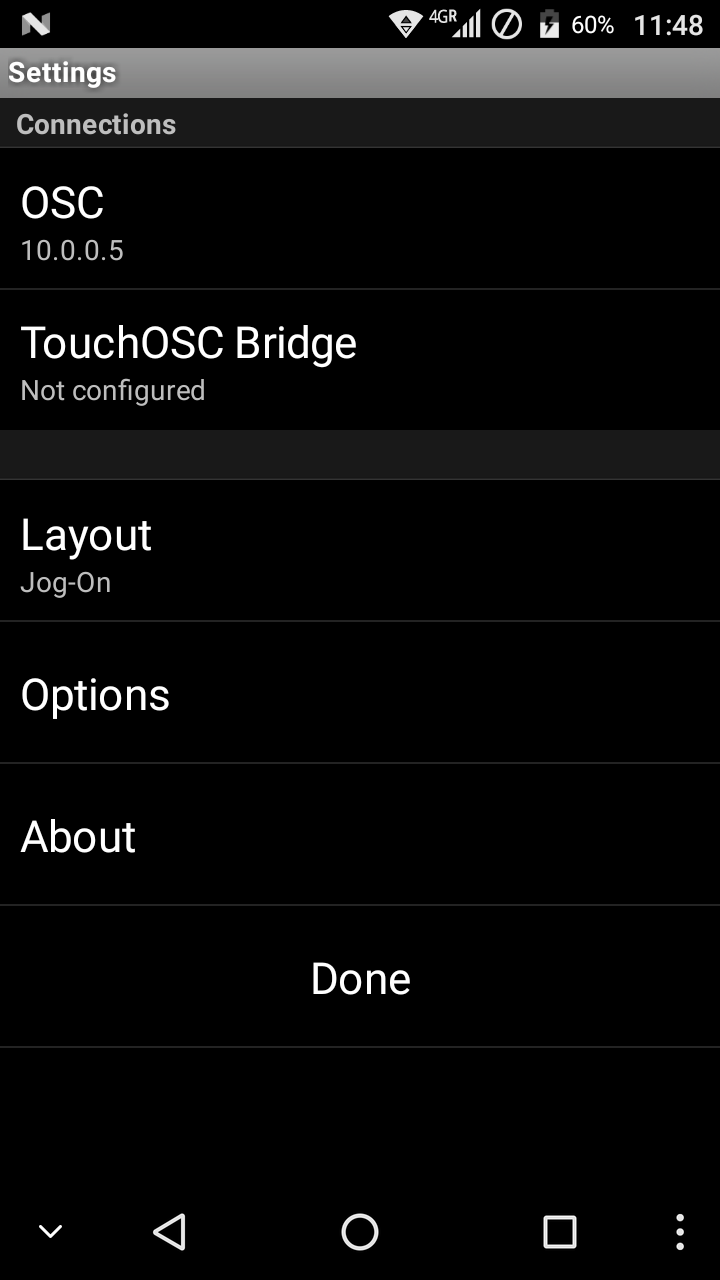
Task: Tap the system back button
Action: point(170,1231)
